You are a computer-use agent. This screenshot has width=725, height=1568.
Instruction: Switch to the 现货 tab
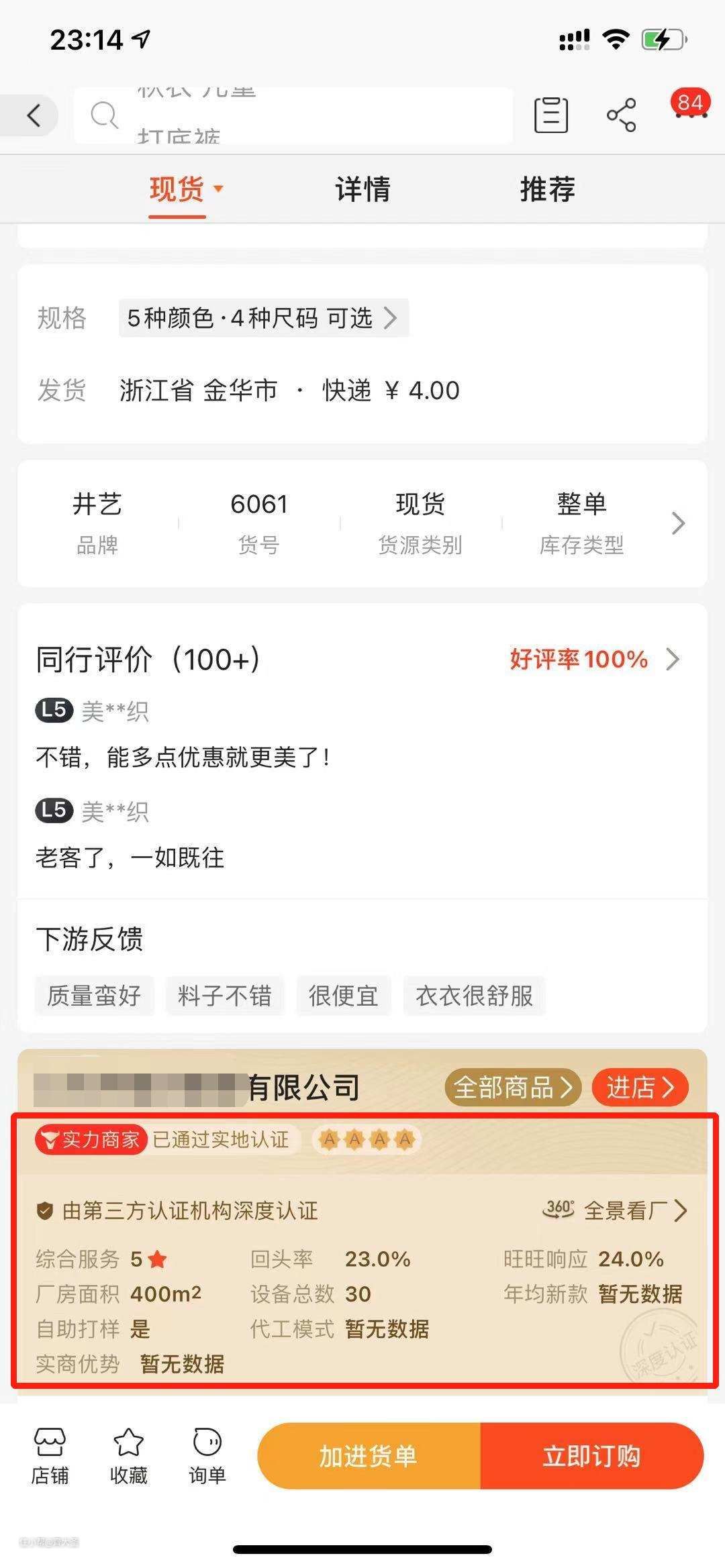pos(178,189)
